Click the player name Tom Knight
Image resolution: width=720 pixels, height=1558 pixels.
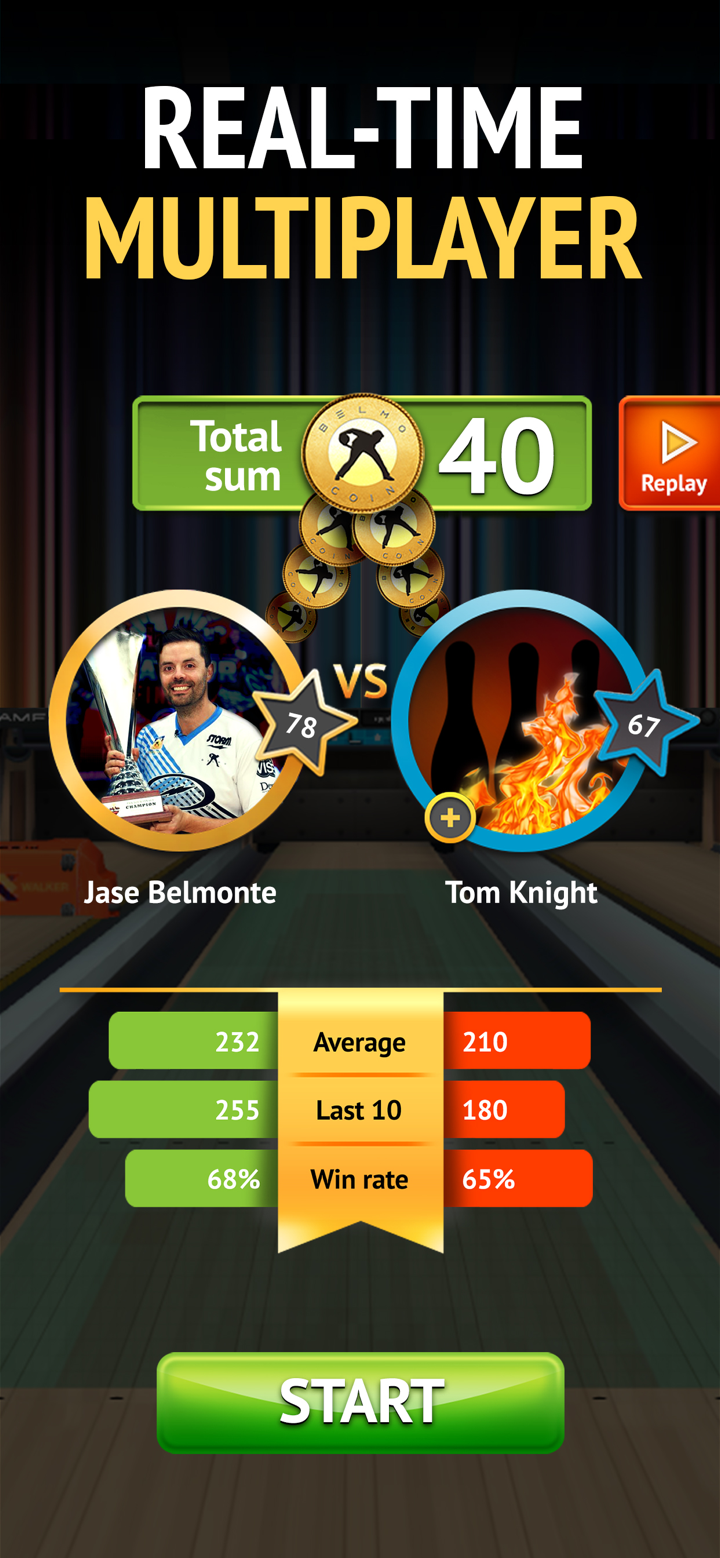[x=520, y=892]
